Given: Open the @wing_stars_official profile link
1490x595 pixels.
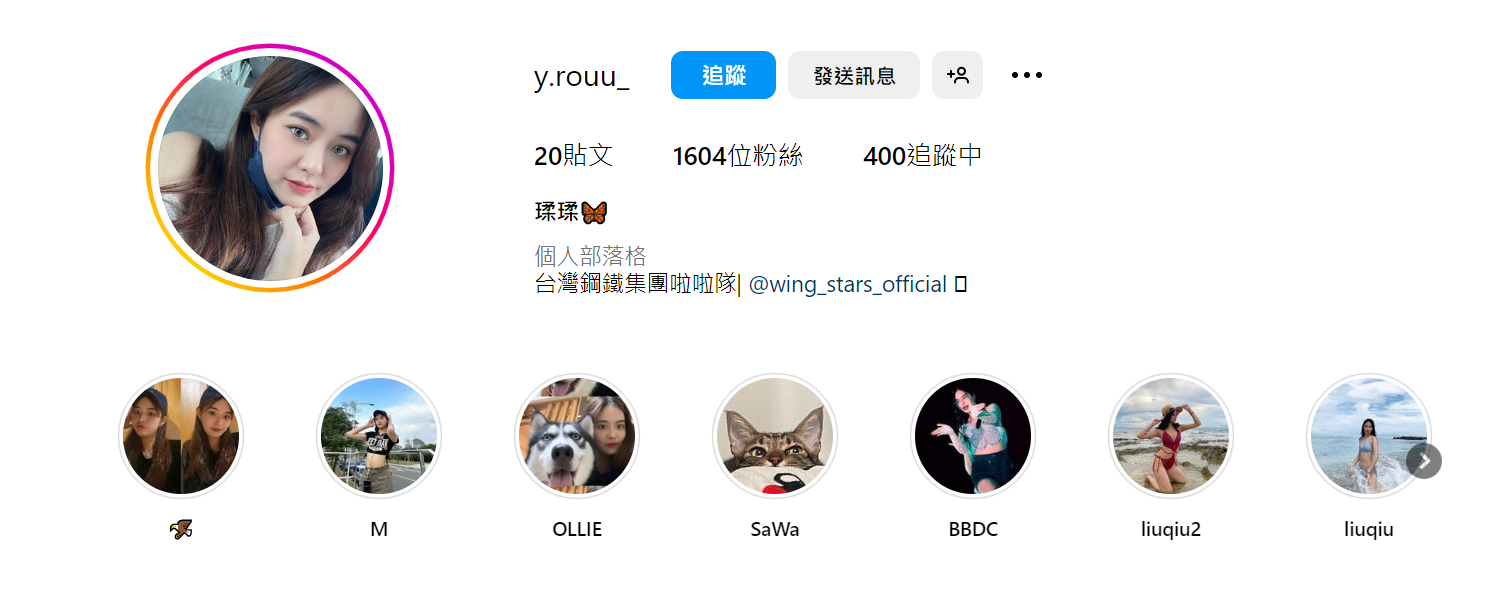Looking at the screenshot, I should (x=847, y=285).
